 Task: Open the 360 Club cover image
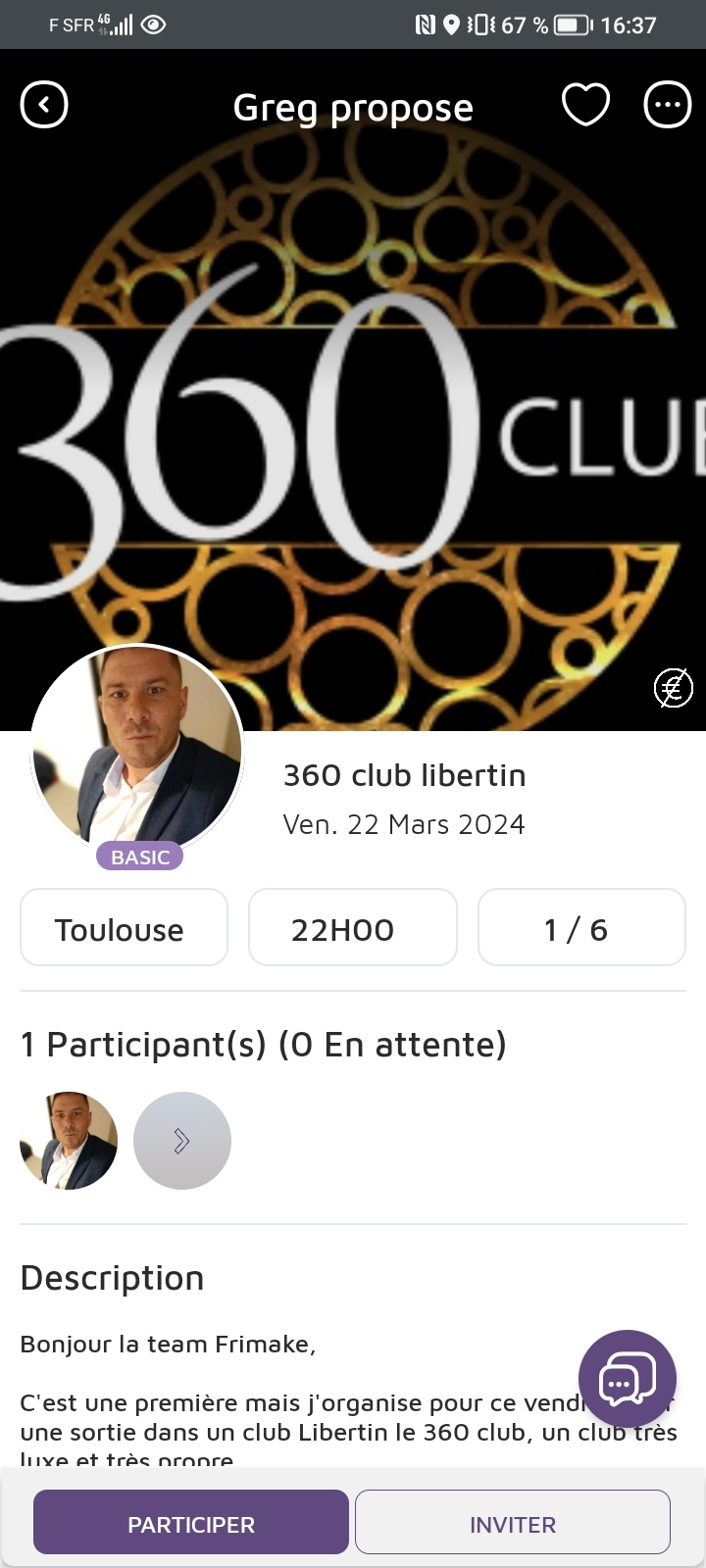coord(353,392)
